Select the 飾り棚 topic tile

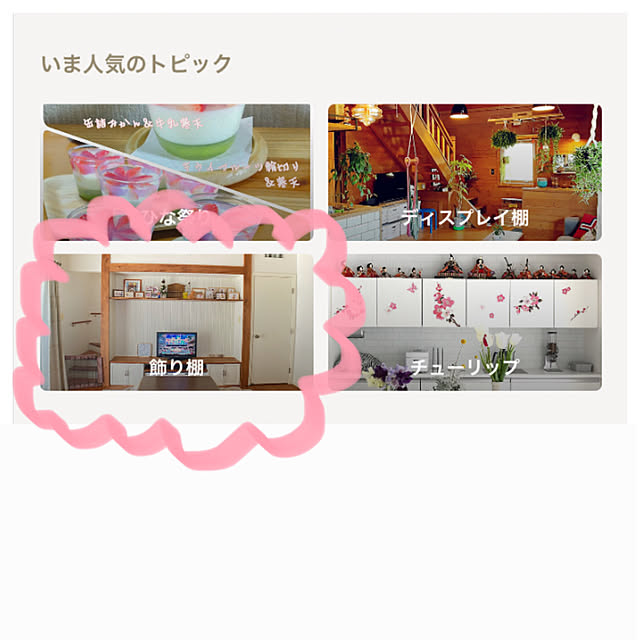(x=176, y=322)
